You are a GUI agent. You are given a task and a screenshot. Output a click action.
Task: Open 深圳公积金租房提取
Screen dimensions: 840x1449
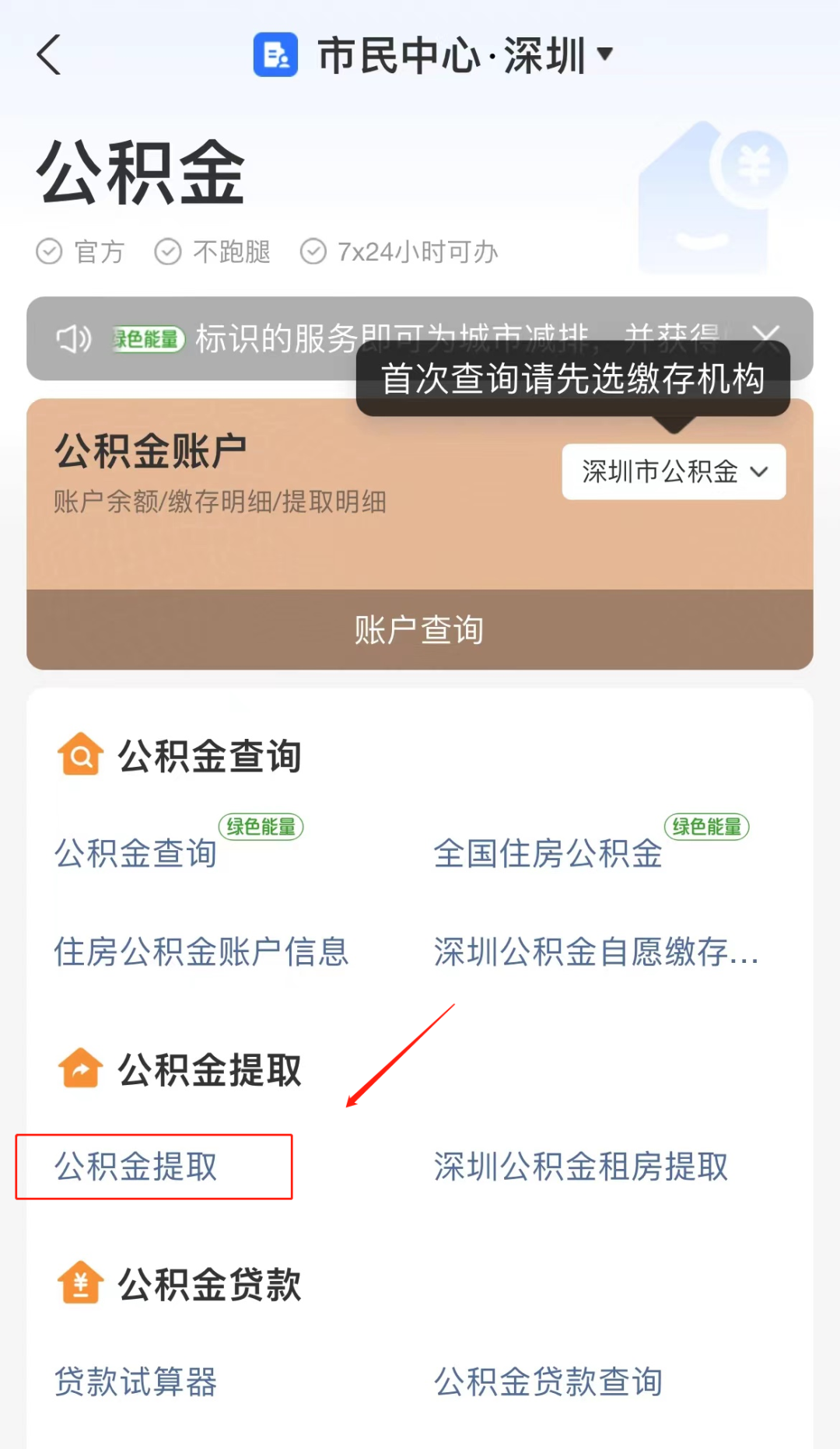click(x=580, y=1167)
